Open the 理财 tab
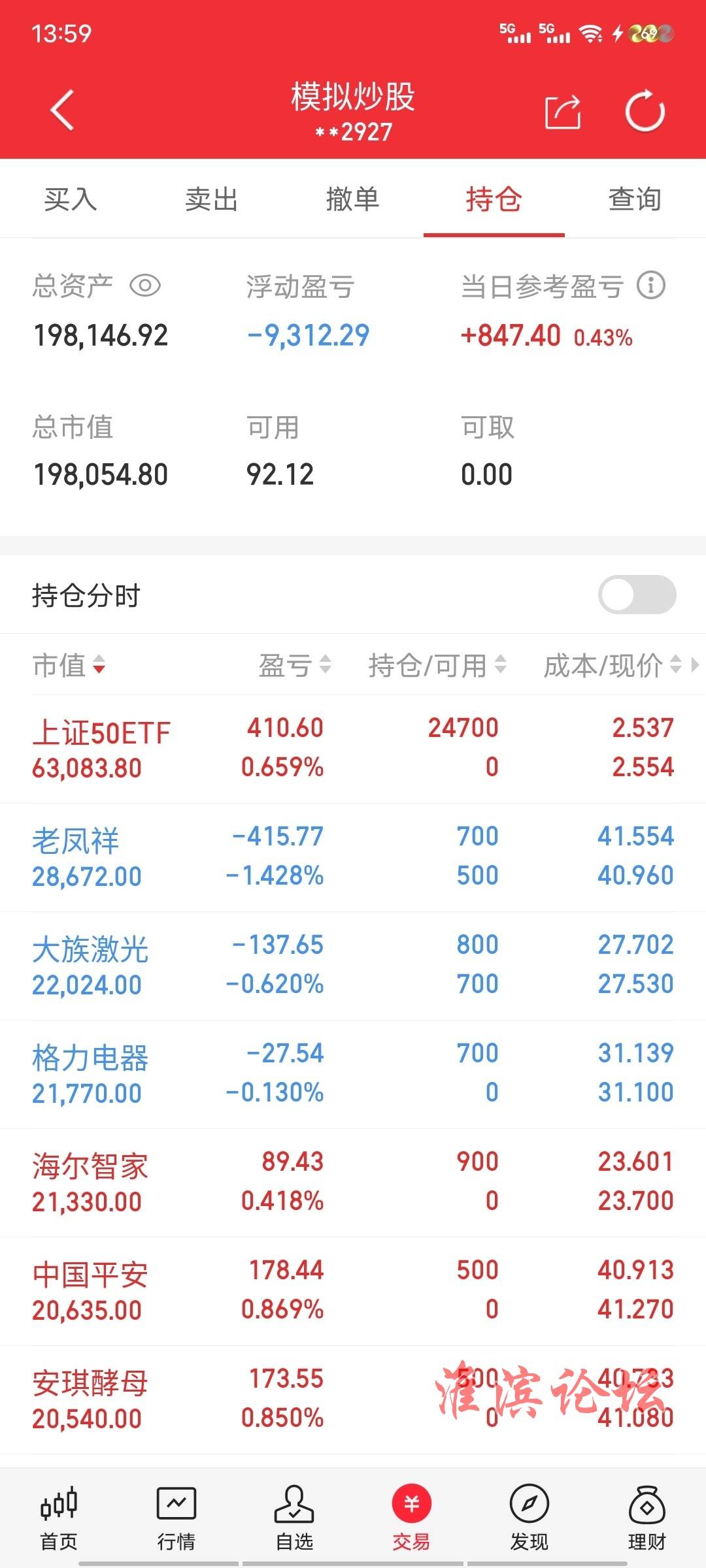 coord(647,1518)
